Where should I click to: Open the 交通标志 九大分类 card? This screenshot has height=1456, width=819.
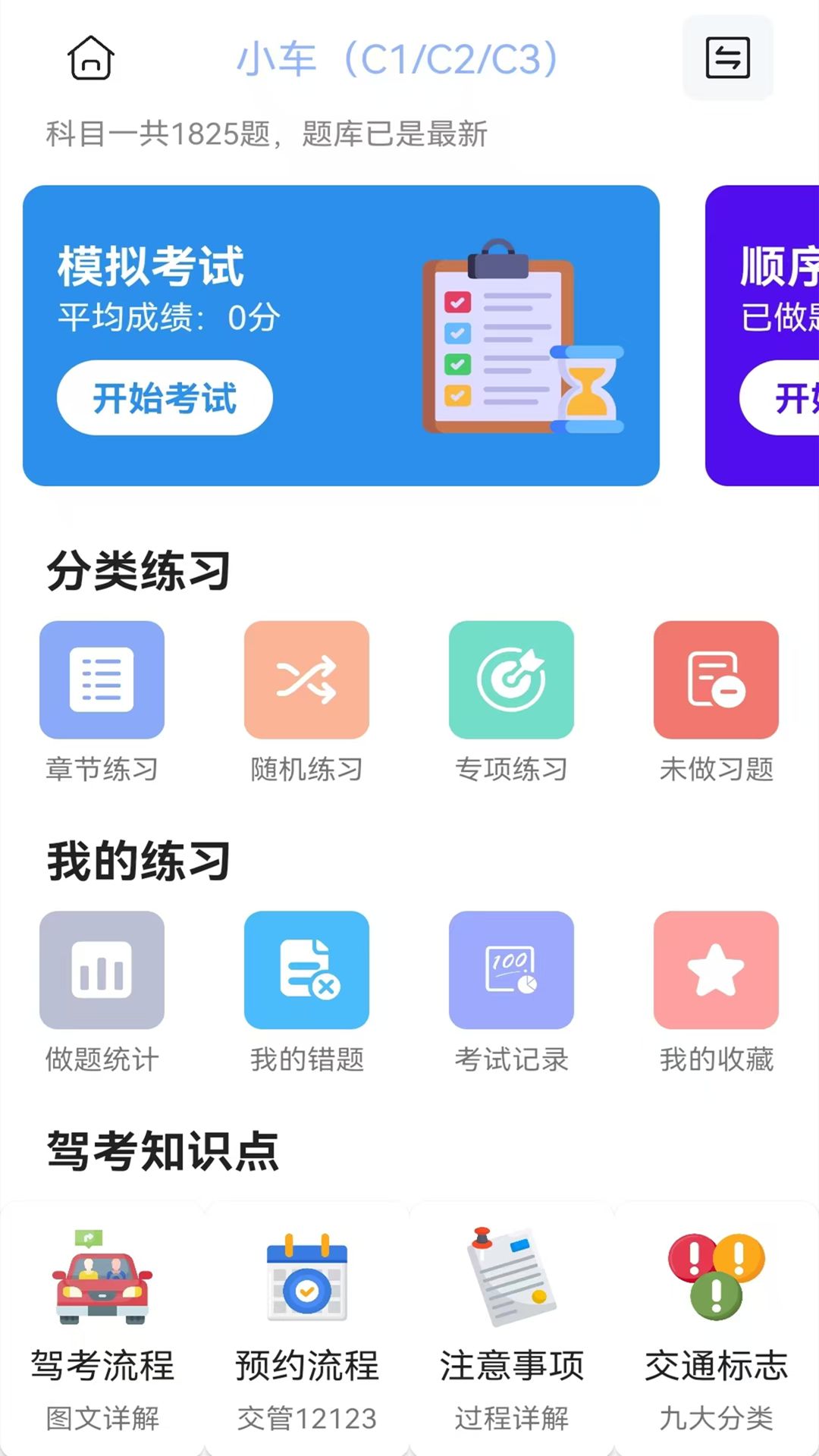[x=717, y=1327]
